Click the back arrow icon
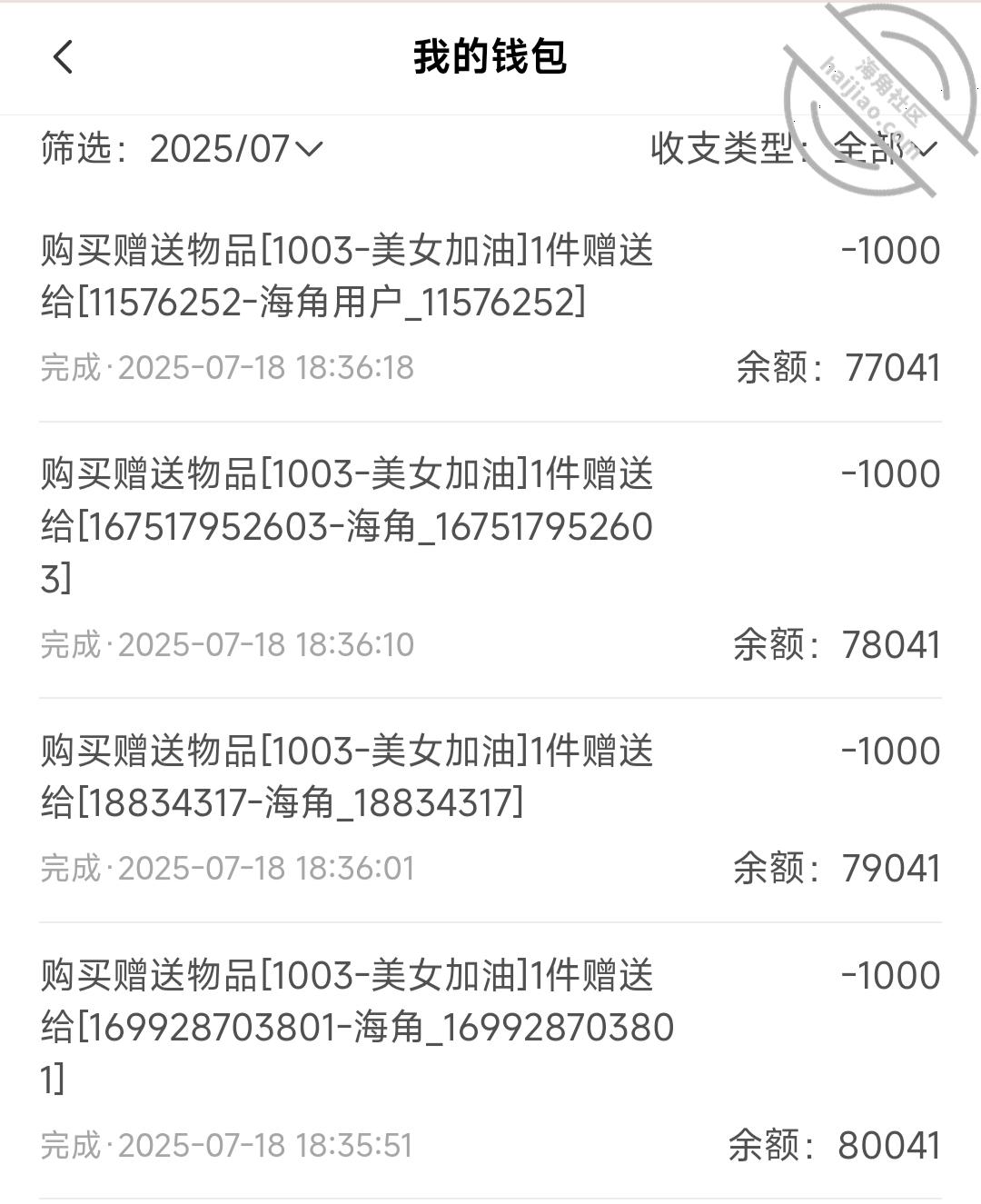Image resolution: width=981 pixels, height=1204 pixels. (x=62, y=57)
